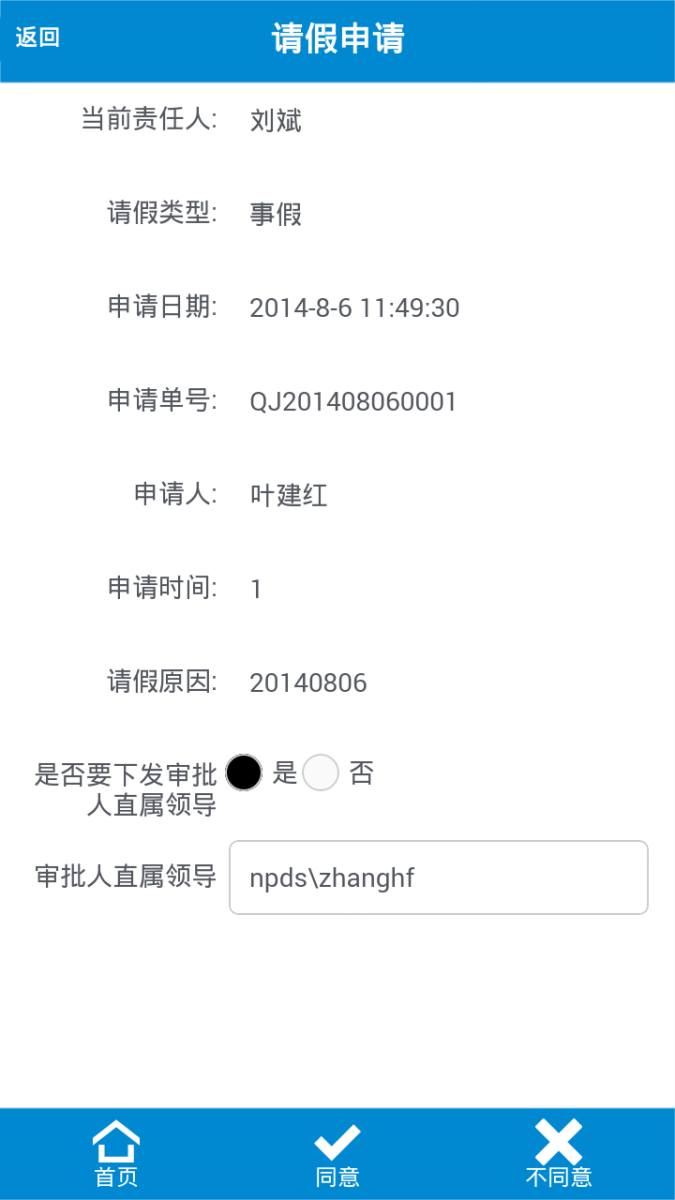
Task: Select the 是 radio option
Action: (244, 773)
